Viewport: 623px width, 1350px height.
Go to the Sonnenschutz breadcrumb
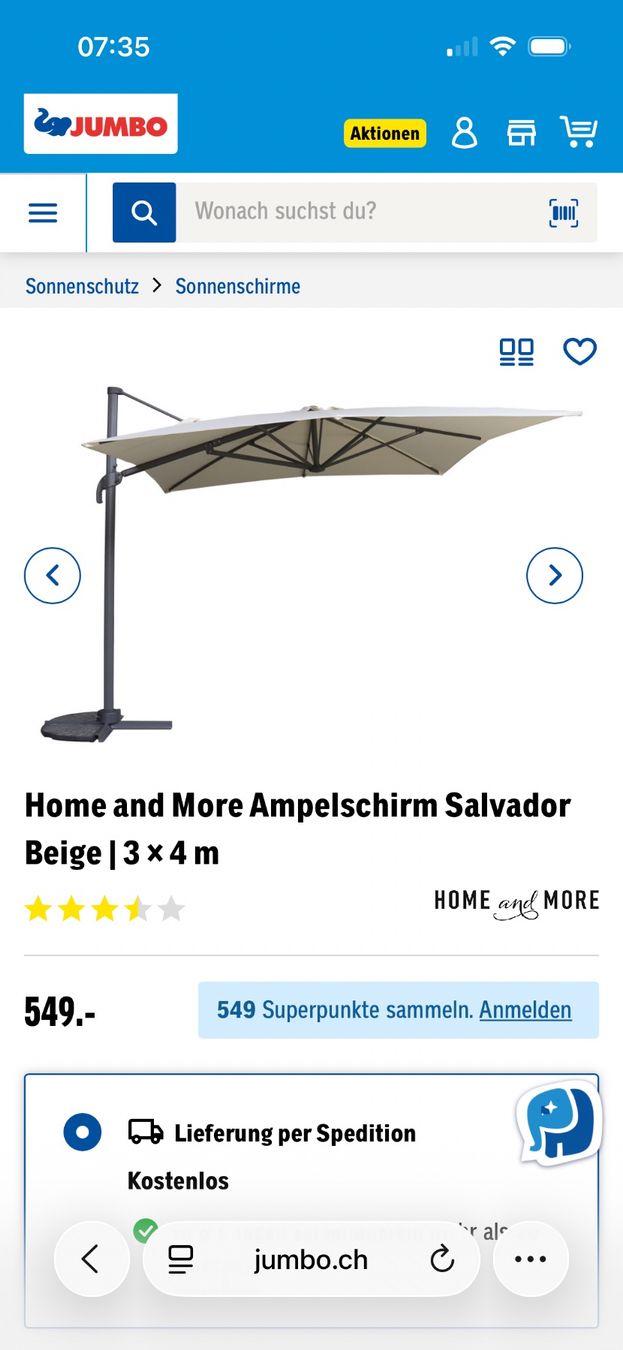click(82, 286)
